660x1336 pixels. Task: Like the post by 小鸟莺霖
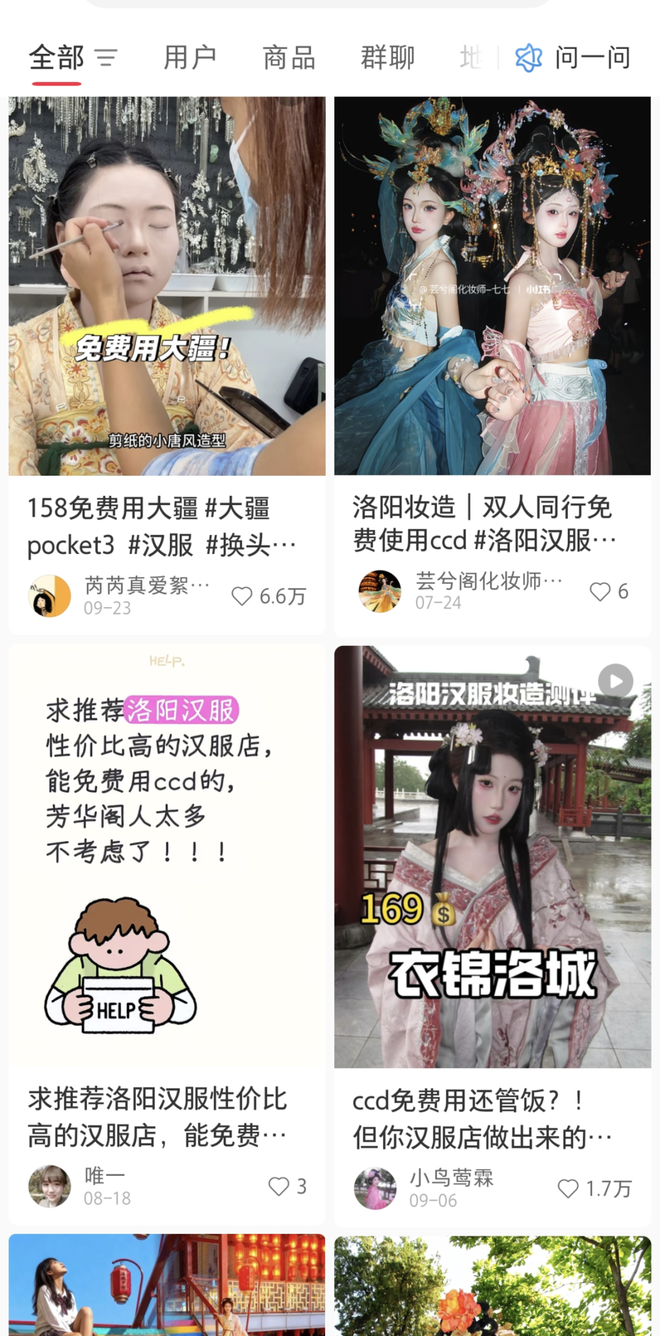tap(568, 1188)
